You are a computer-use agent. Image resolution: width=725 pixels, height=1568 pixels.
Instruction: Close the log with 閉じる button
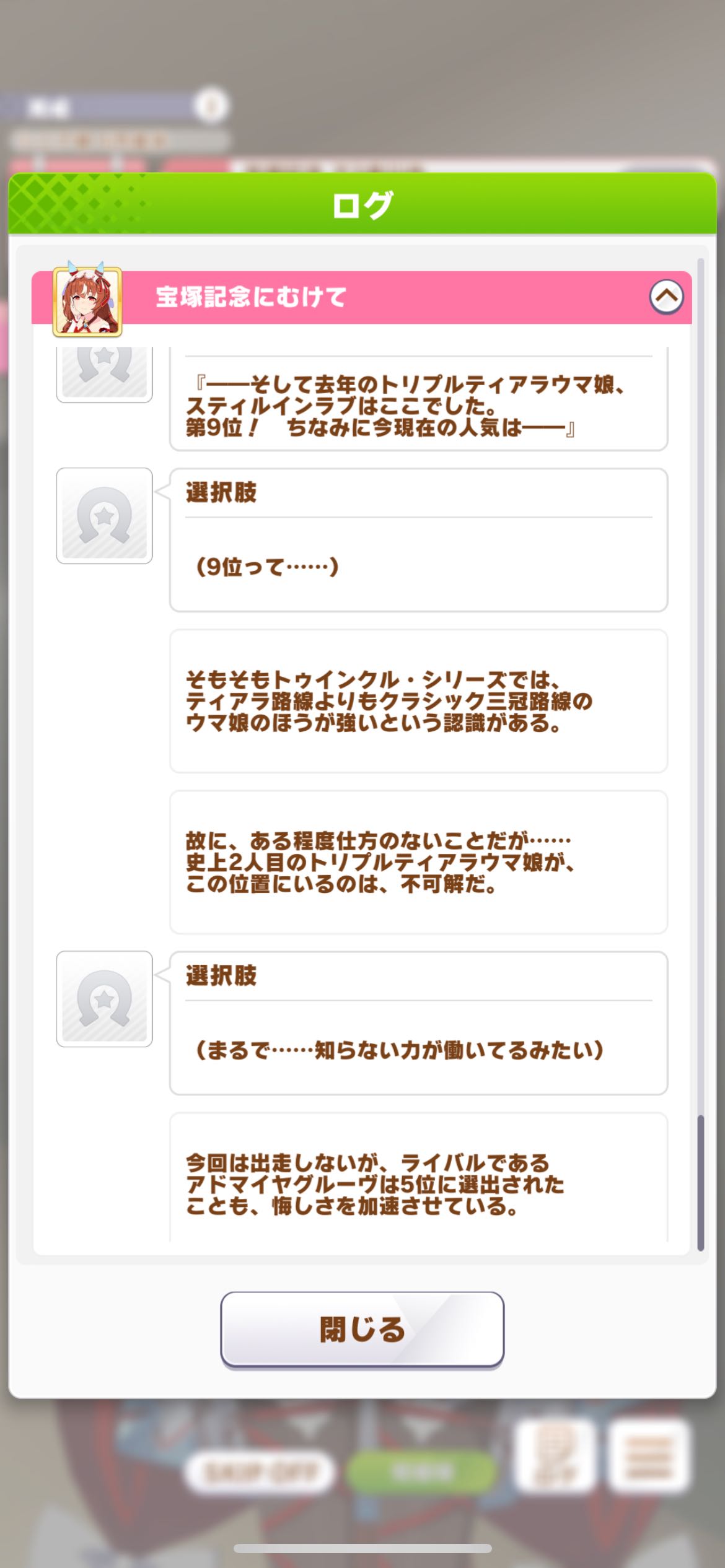click(362, 1330)
